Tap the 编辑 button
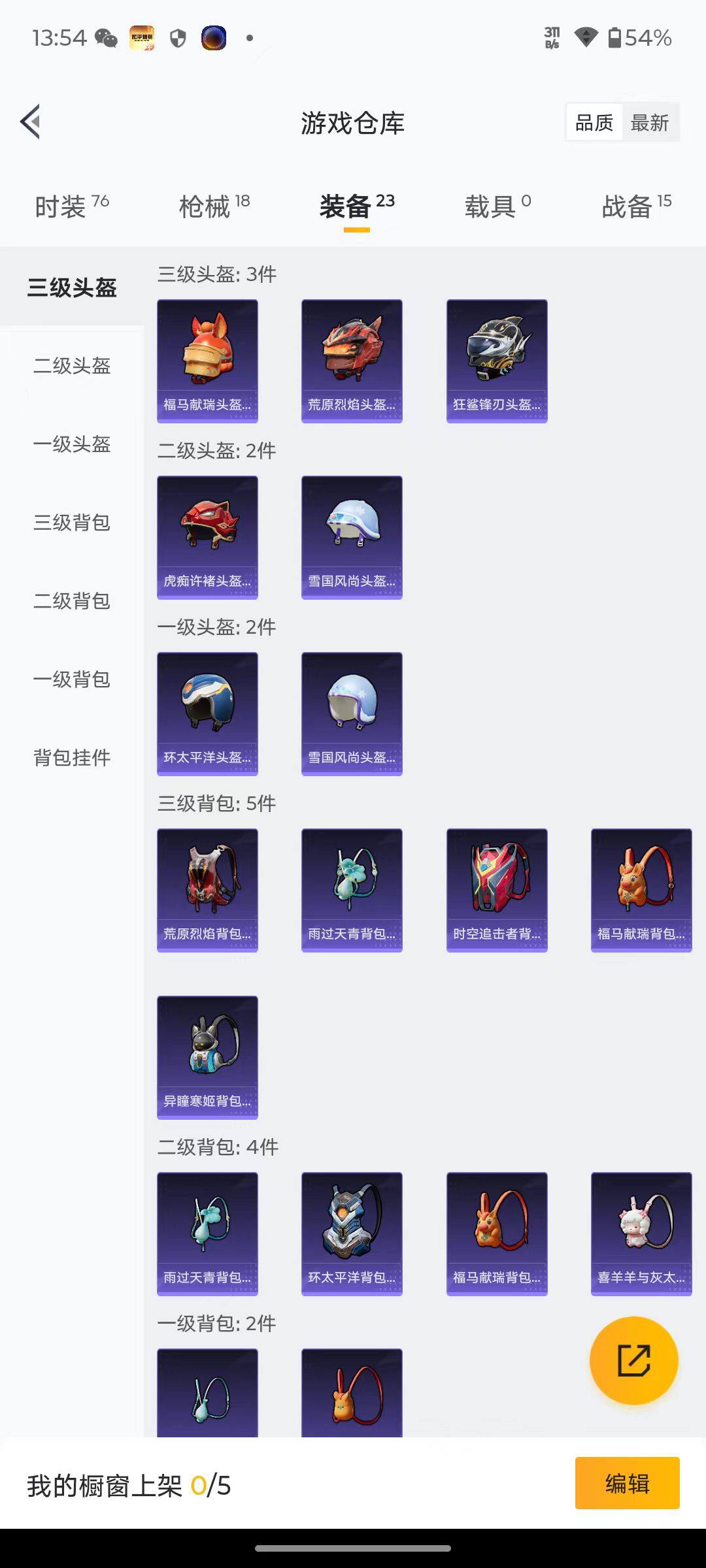This screenshot has height=1568, width=706. pos(627,1484)
